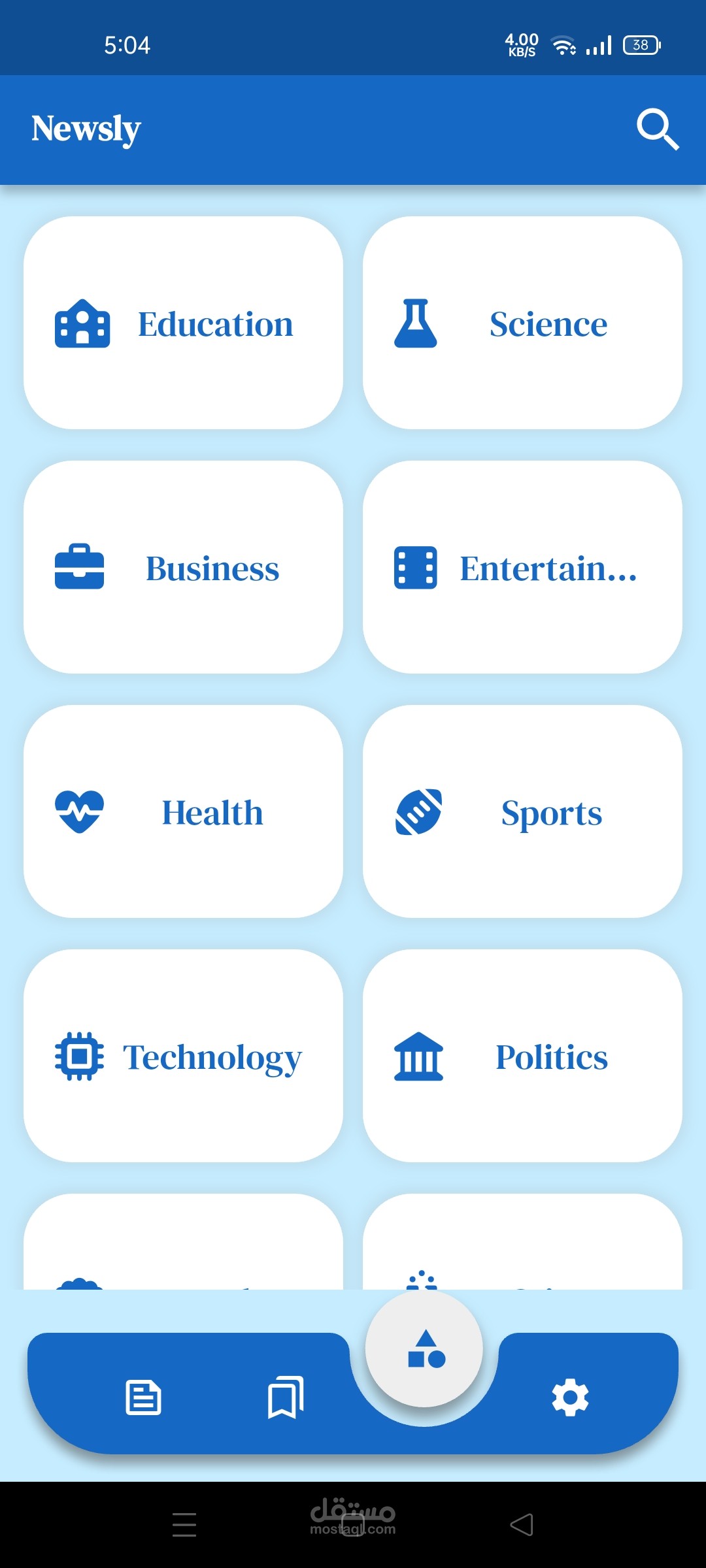
Task: Open the settings gear tab
Action: 570,1397
